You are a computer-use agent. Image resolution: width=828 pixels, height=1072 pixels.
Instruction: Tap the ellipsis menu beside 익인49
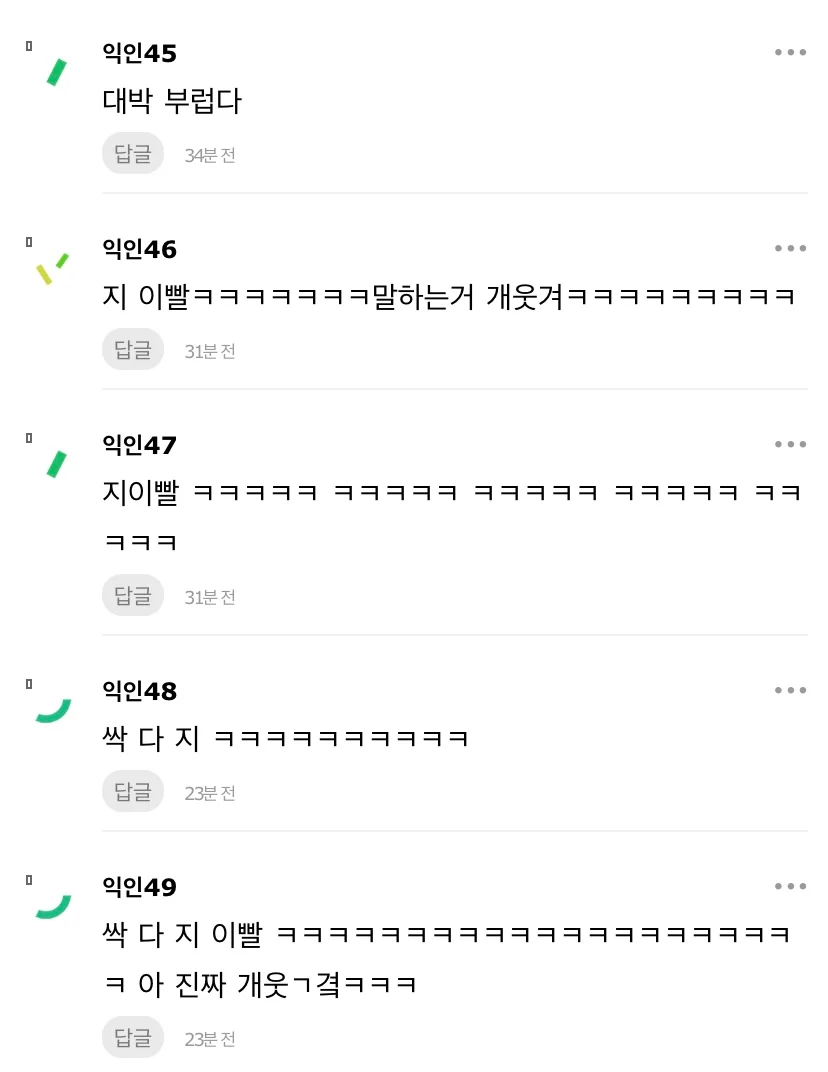click(x=790, y=887)
